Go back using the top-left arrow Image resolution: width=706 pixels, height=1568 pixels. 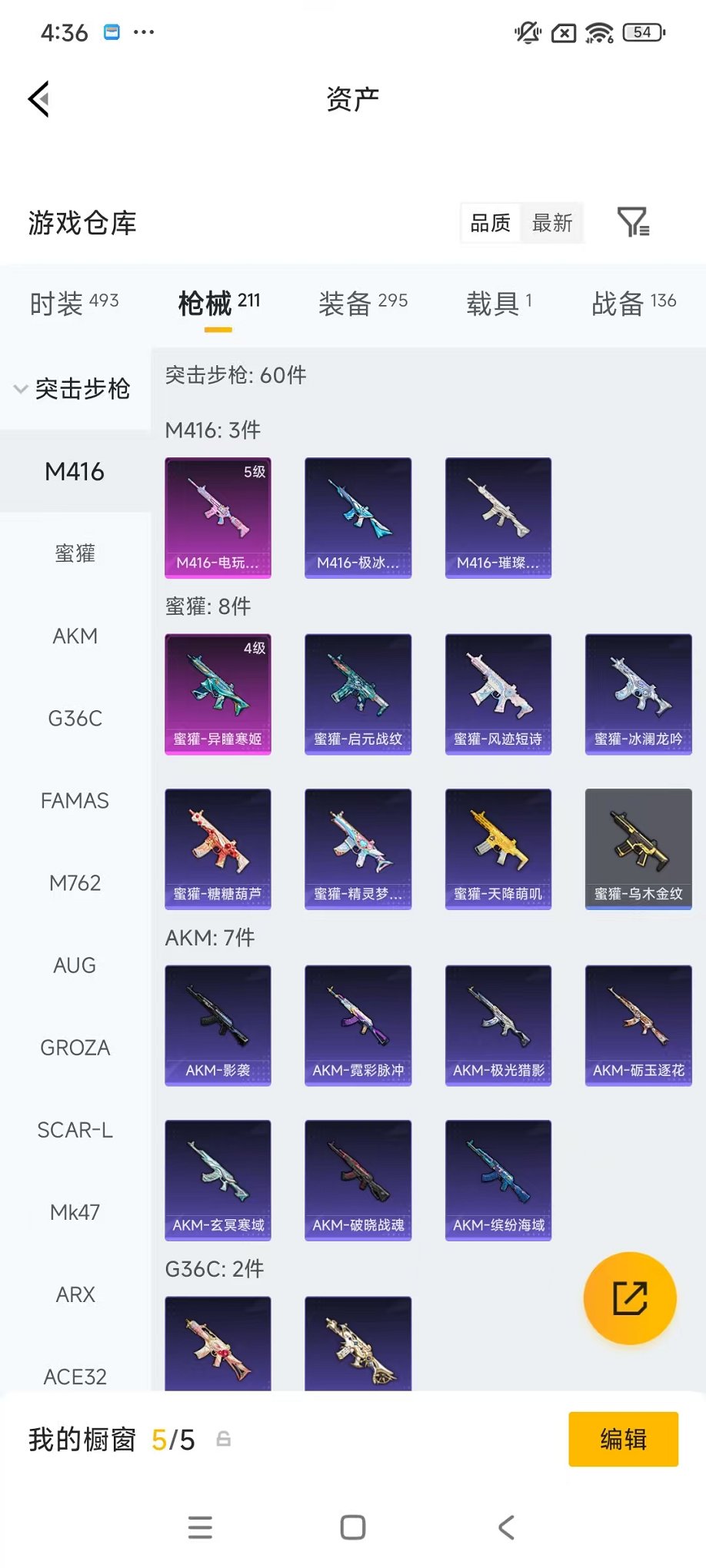(x=39, y=99)
